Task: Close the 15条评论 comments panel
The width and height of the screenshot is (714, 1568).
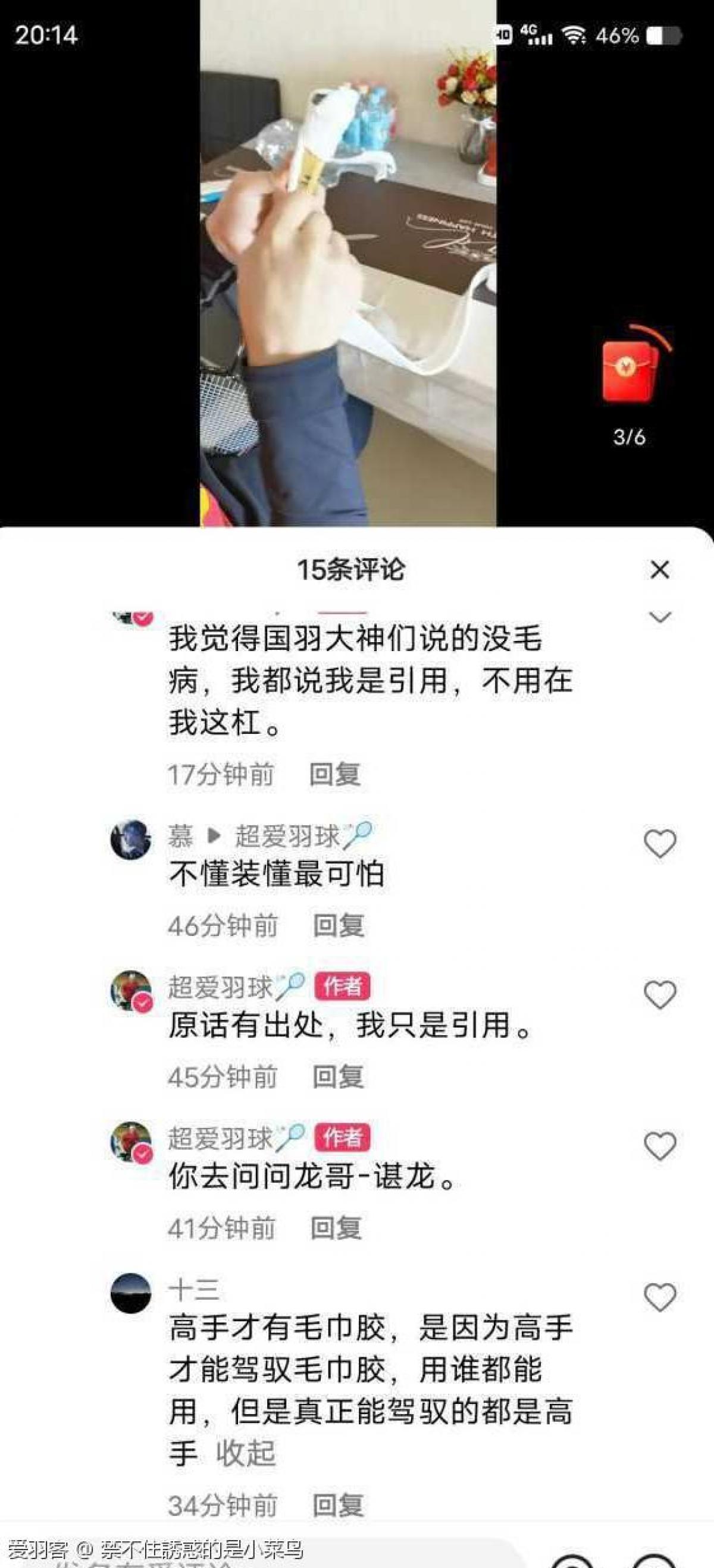Action: coord(660,570)
